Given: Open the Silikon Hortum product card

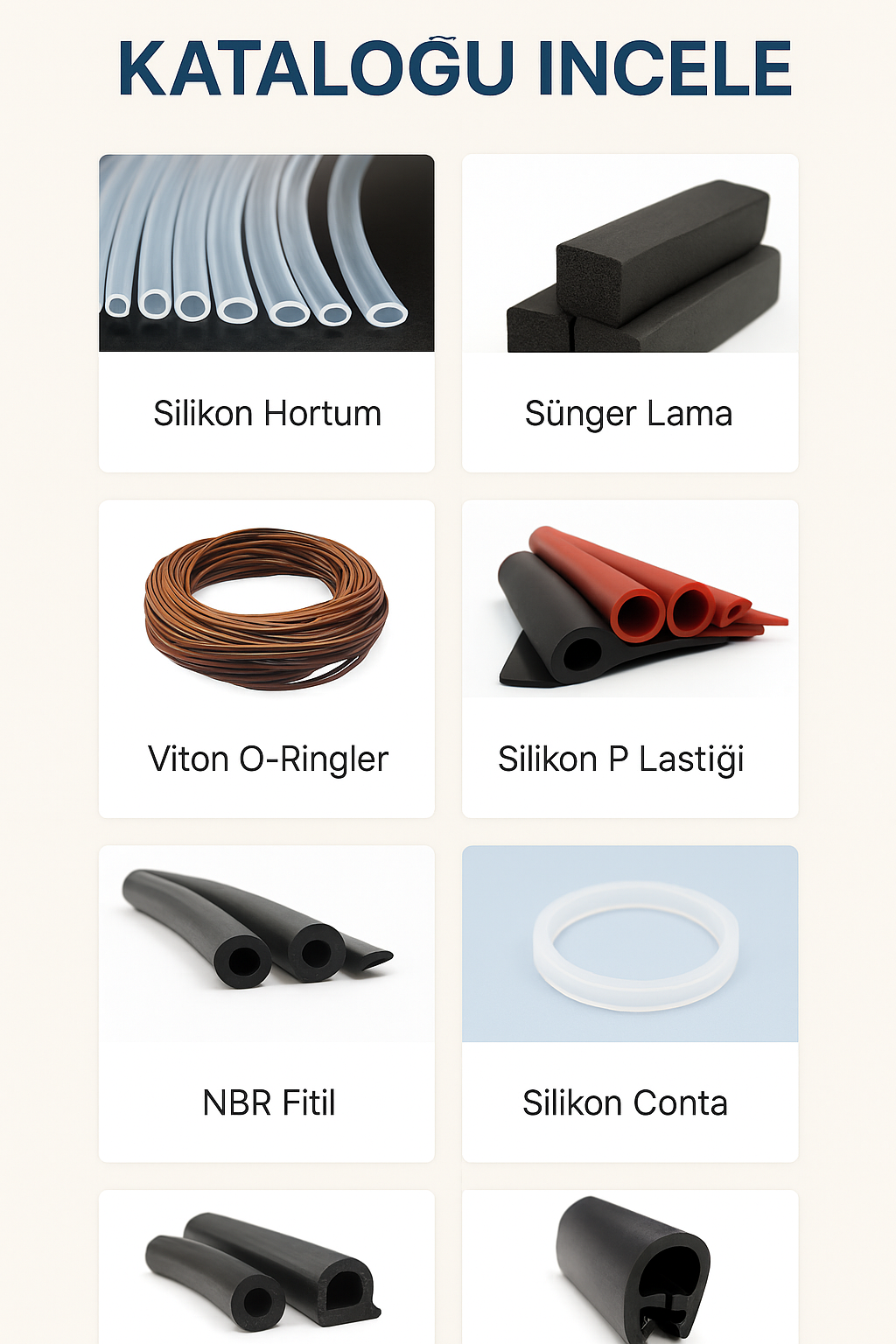Looking at the screenshot, I should coord(267,313).
